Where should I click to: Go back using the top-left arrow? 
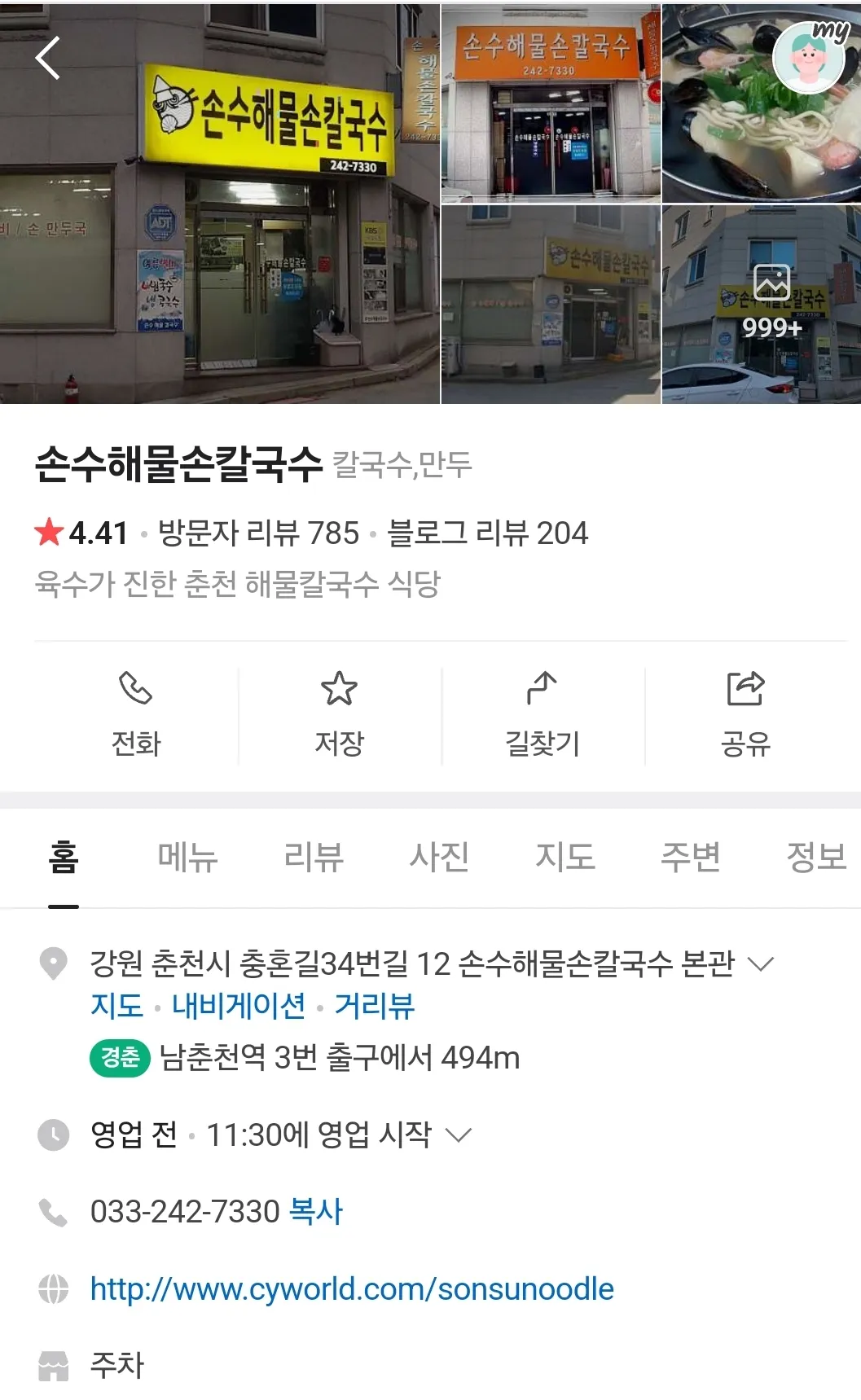[x=47, y=59]
